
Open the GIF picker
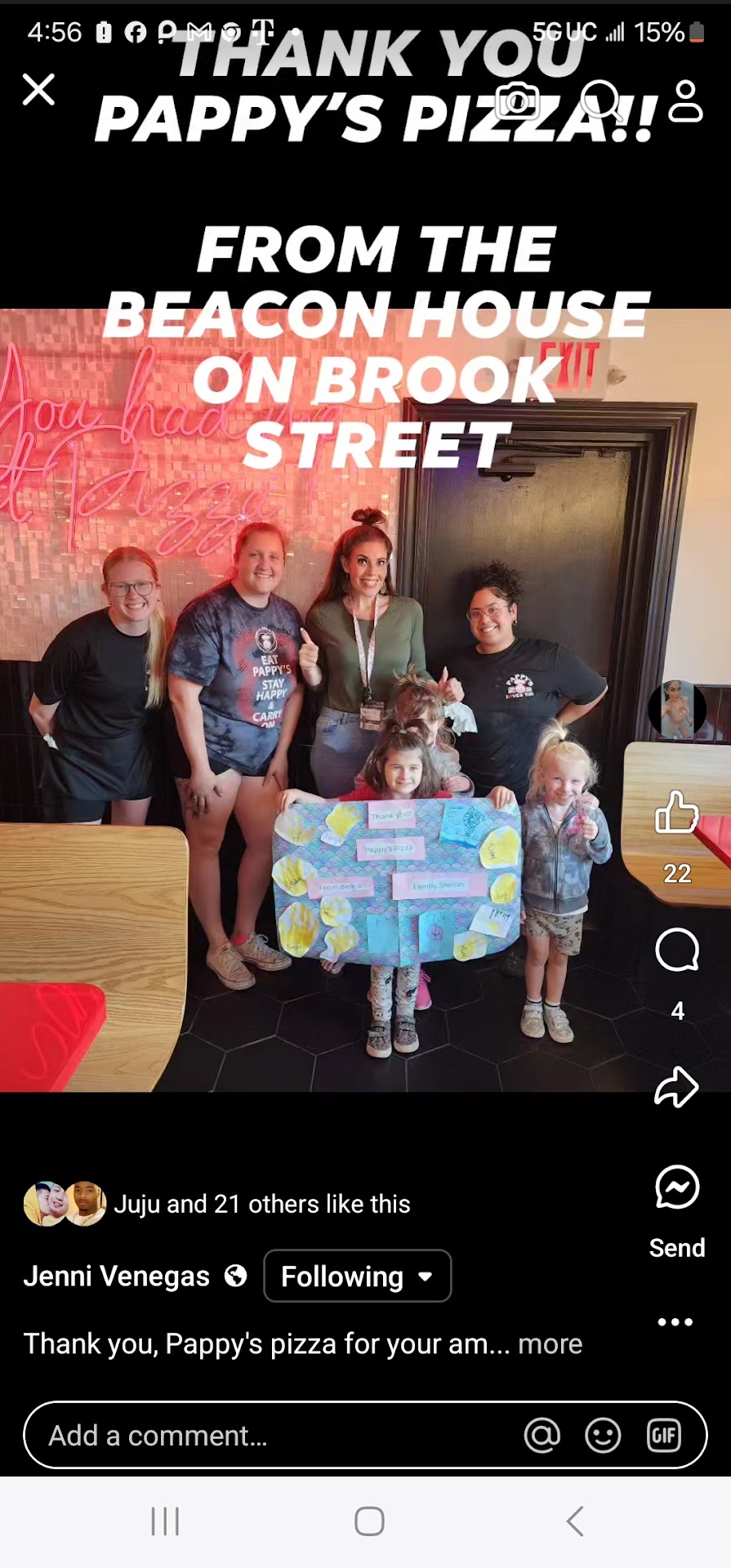pyautogui.click(x=663, y=1435)
